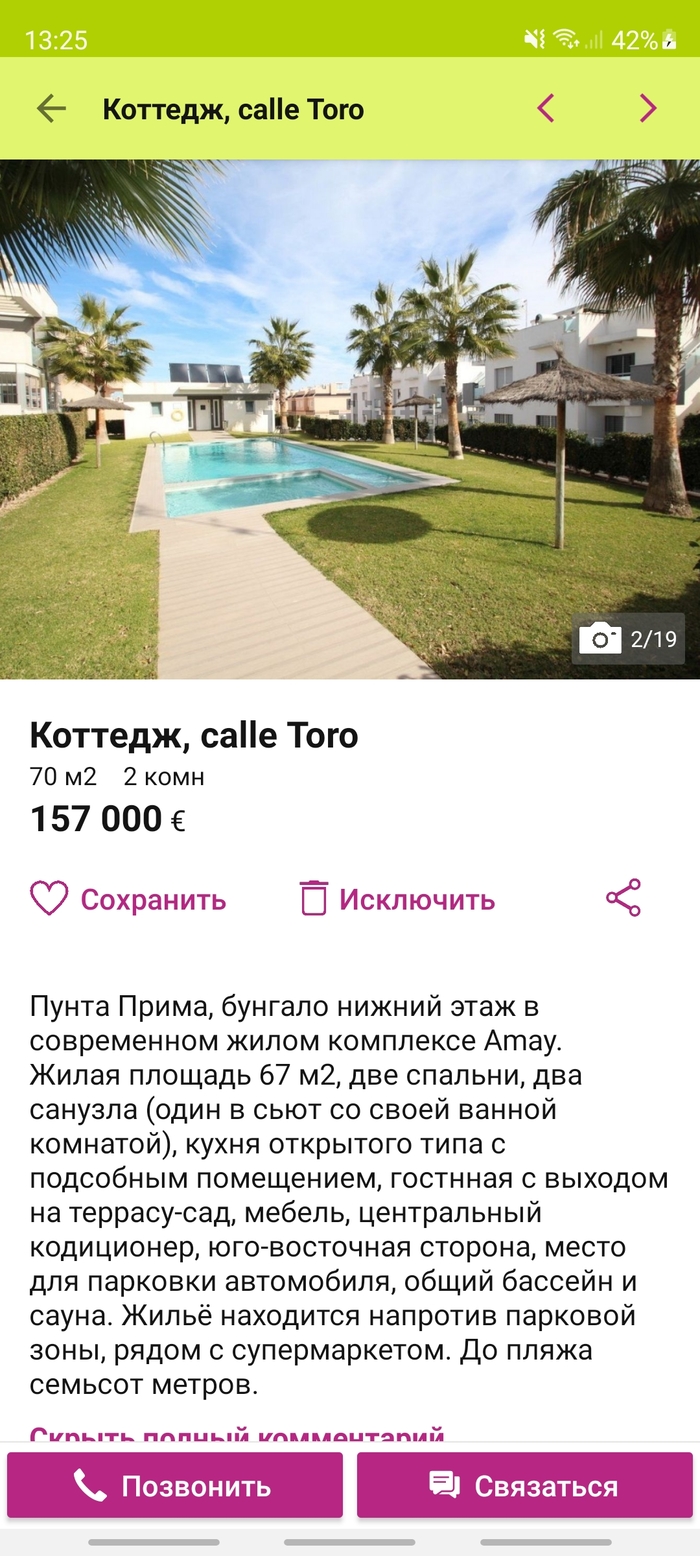
Task: Exclude this listing with Исключить
Action: pos(397,899)
